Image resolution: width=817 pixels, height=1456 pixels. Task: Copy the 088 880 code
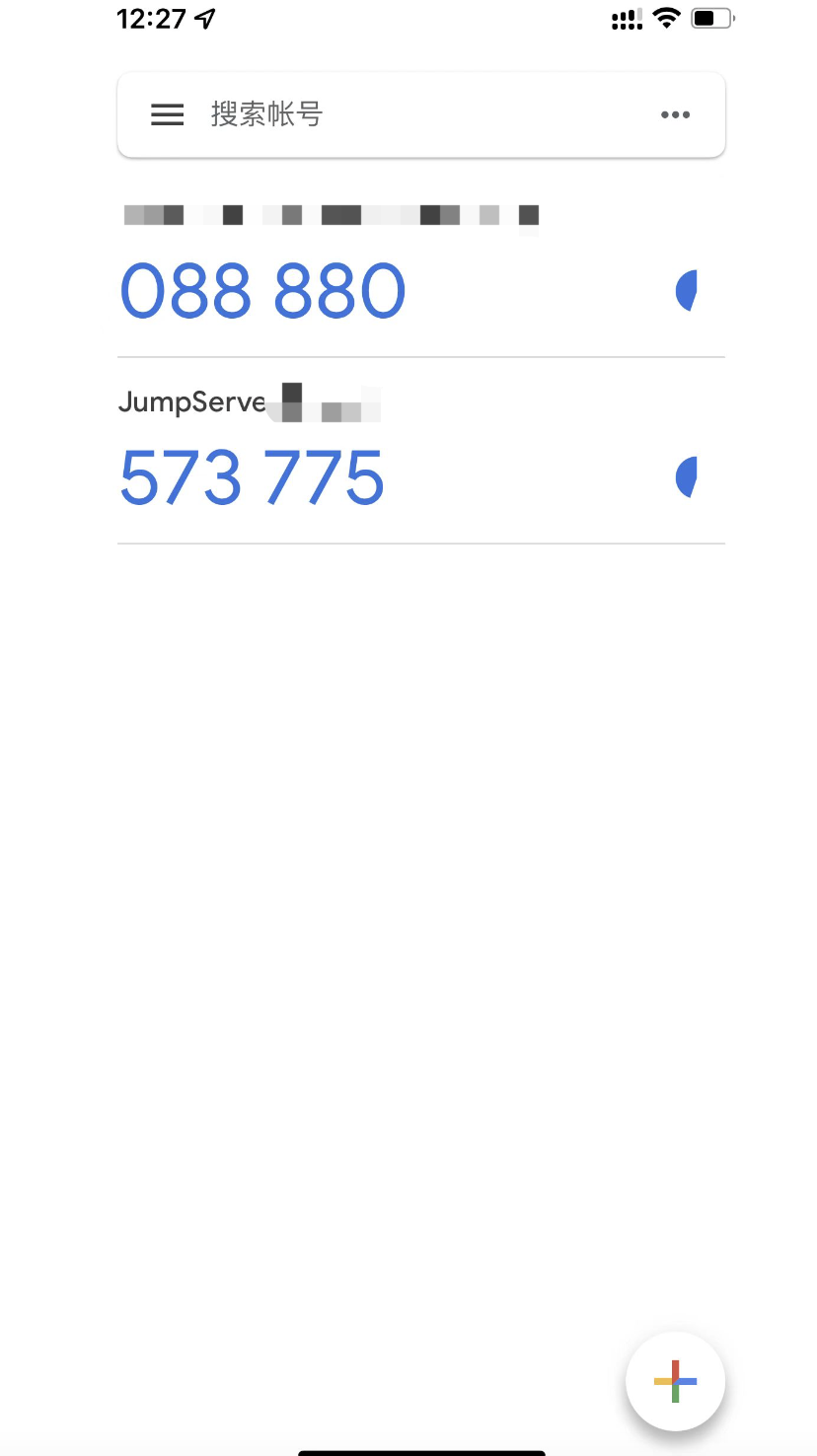point(262,291)
